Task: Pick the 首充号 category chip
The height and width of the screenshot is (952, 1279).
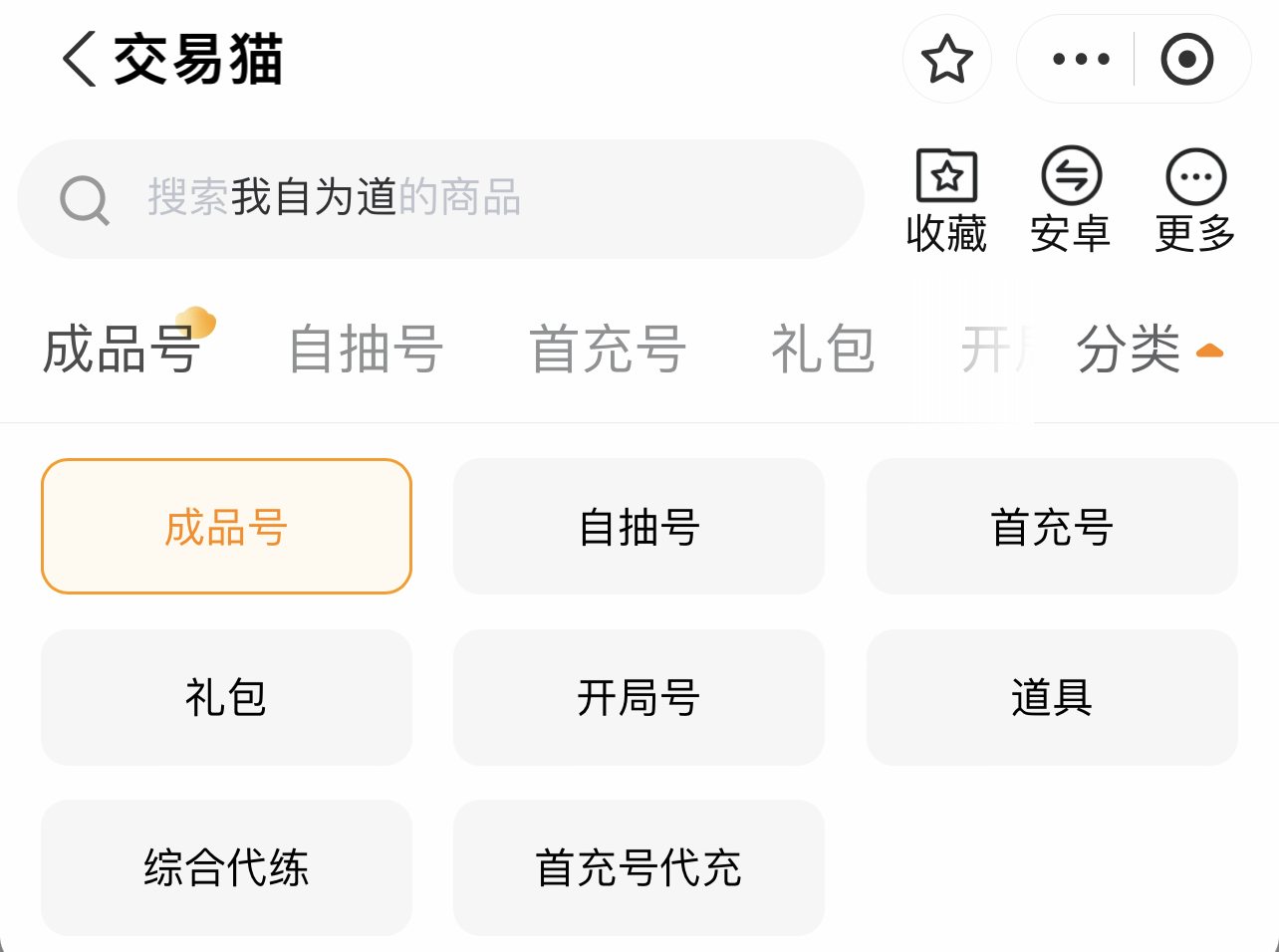Action: (1052, 527)
